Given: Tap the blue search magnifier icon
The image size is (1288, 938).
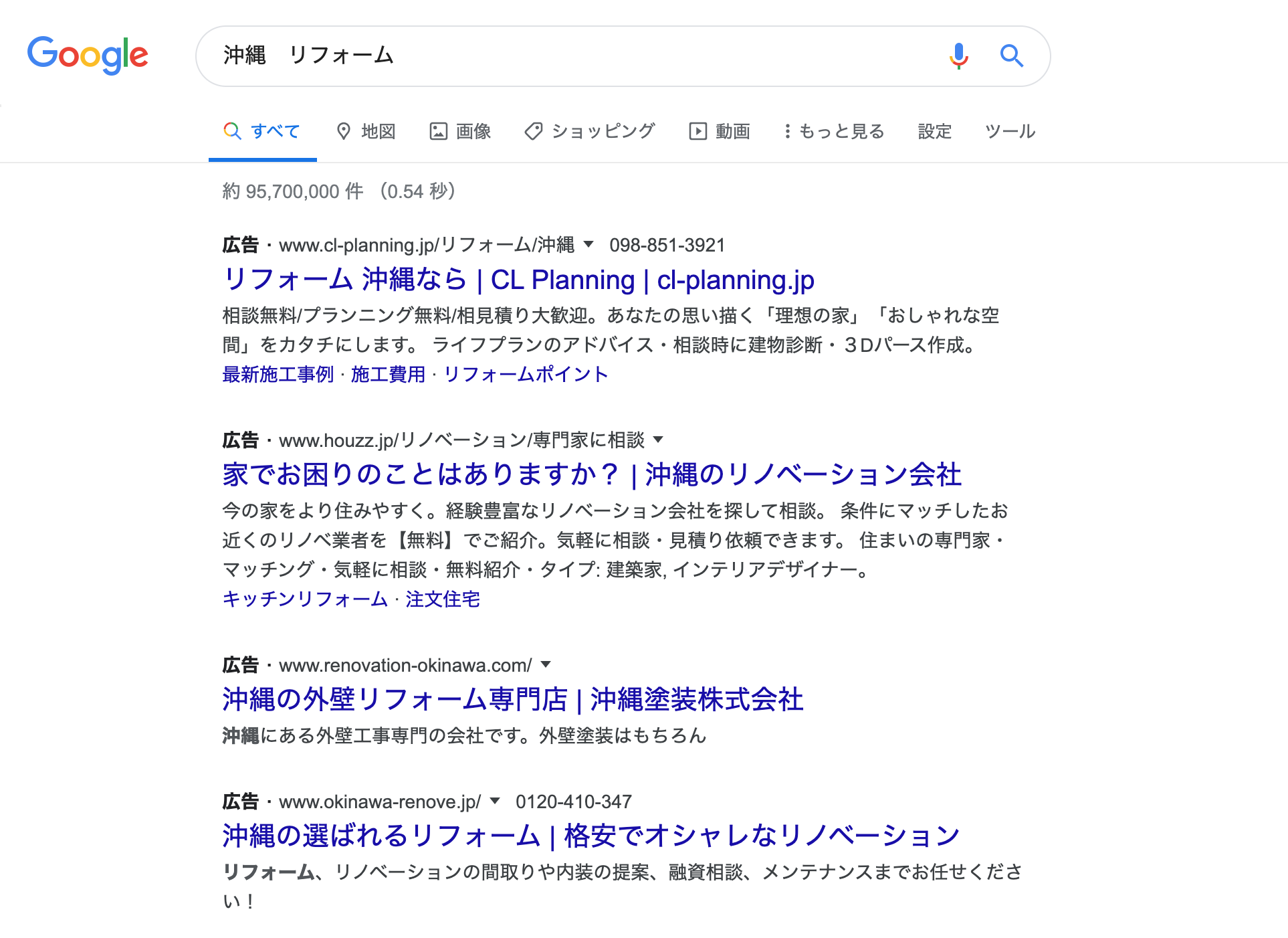Looking at the screenshot, I should (x=1011, y=56).
